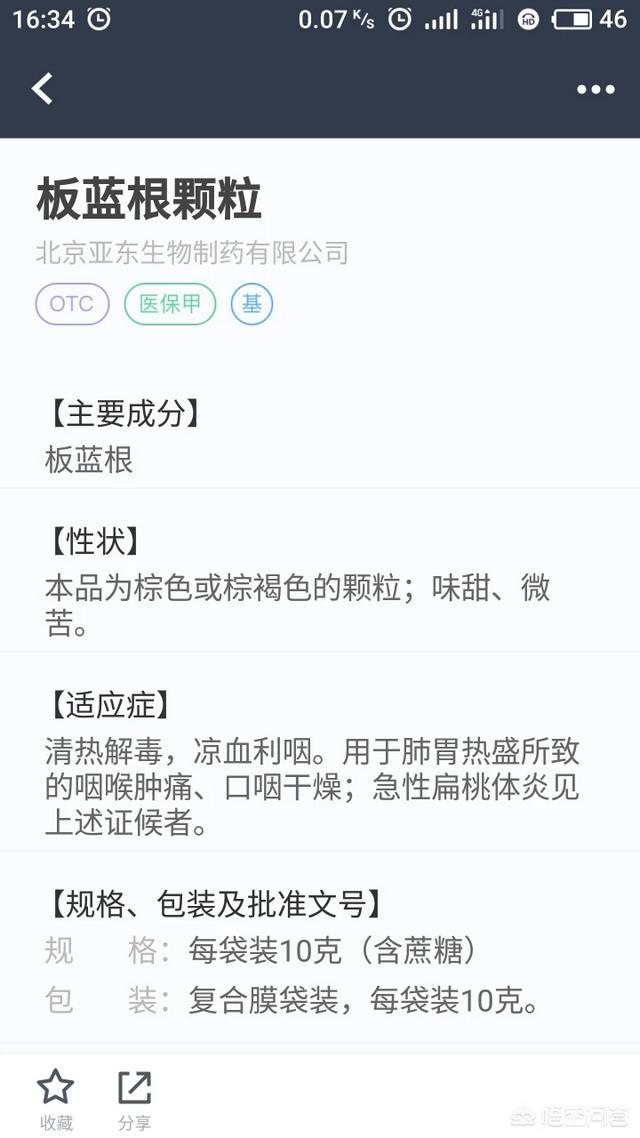Share this drug page via 分享

coord(134,1098)
